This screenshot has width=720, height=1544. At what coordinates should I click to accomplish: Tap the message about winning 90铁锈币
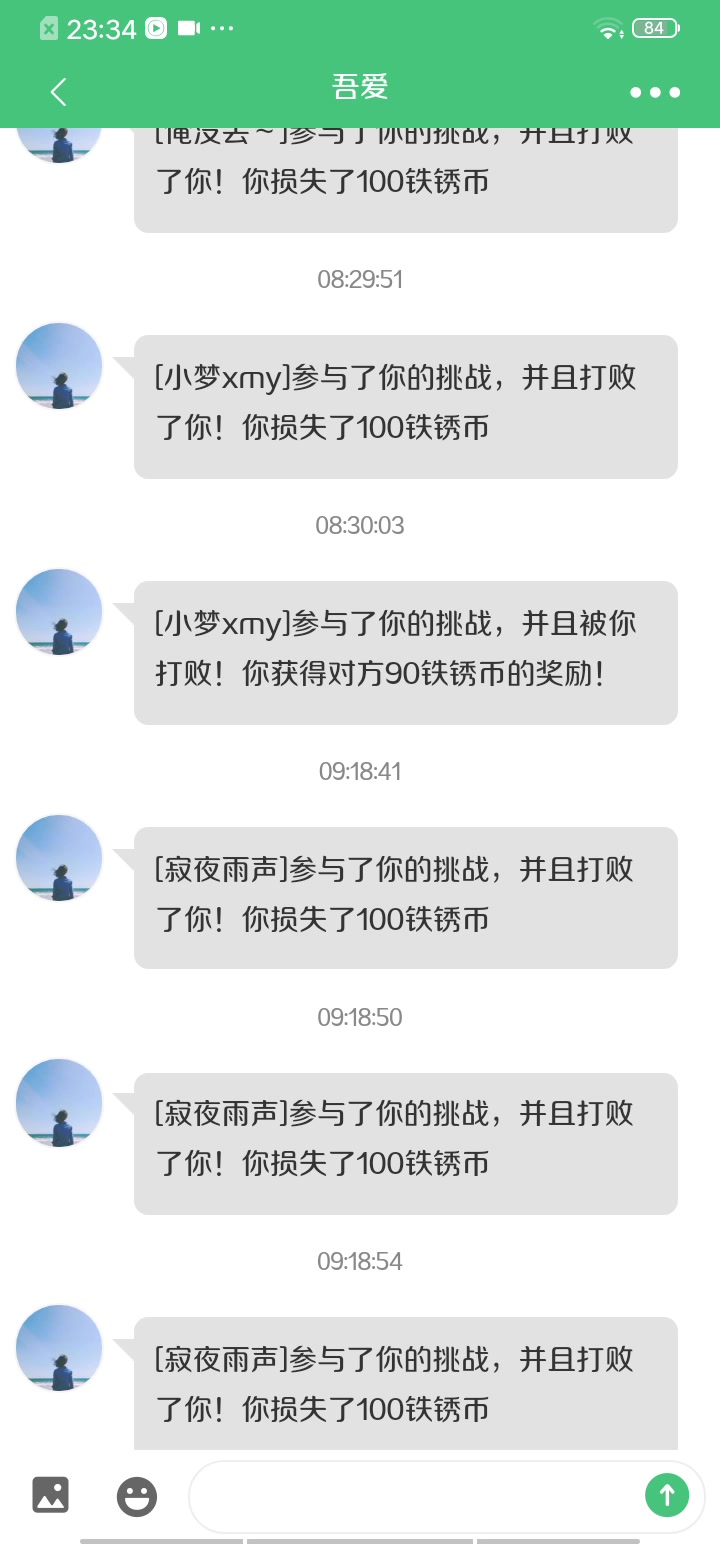[405, 651]
